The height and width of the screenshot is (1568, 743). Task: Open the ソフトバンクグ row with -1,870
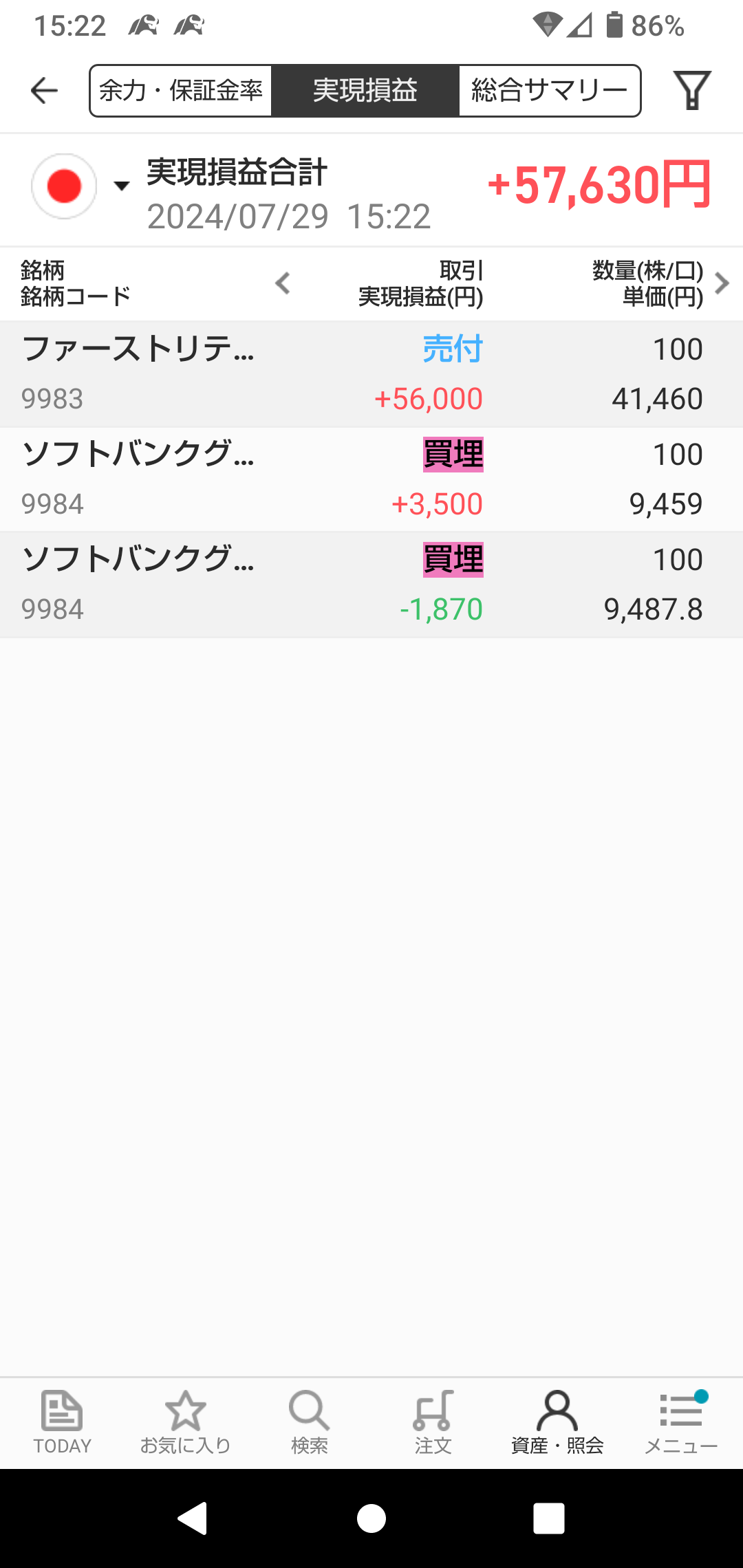371,585
